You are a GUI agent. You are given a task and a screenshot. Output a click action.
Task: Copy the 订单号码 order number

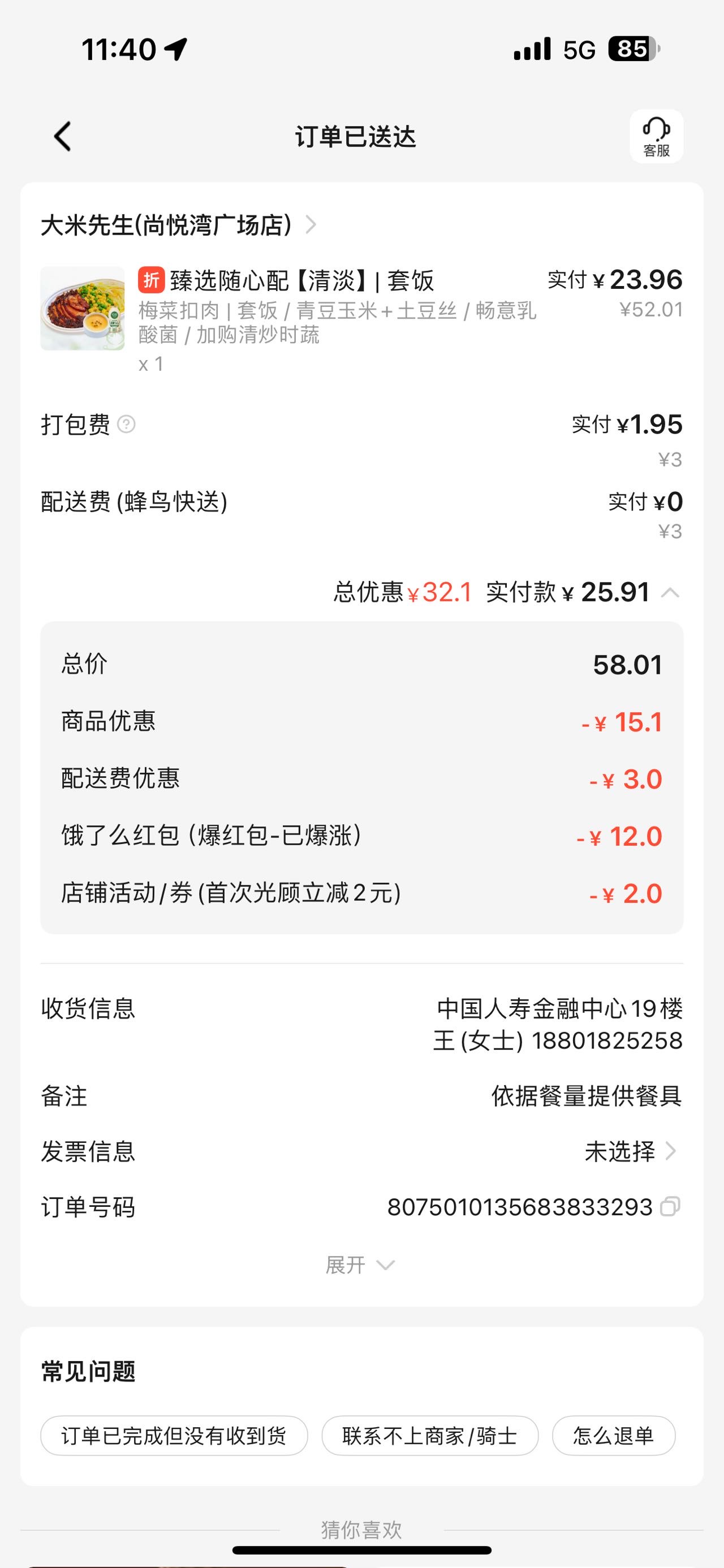pos(670,1206)
